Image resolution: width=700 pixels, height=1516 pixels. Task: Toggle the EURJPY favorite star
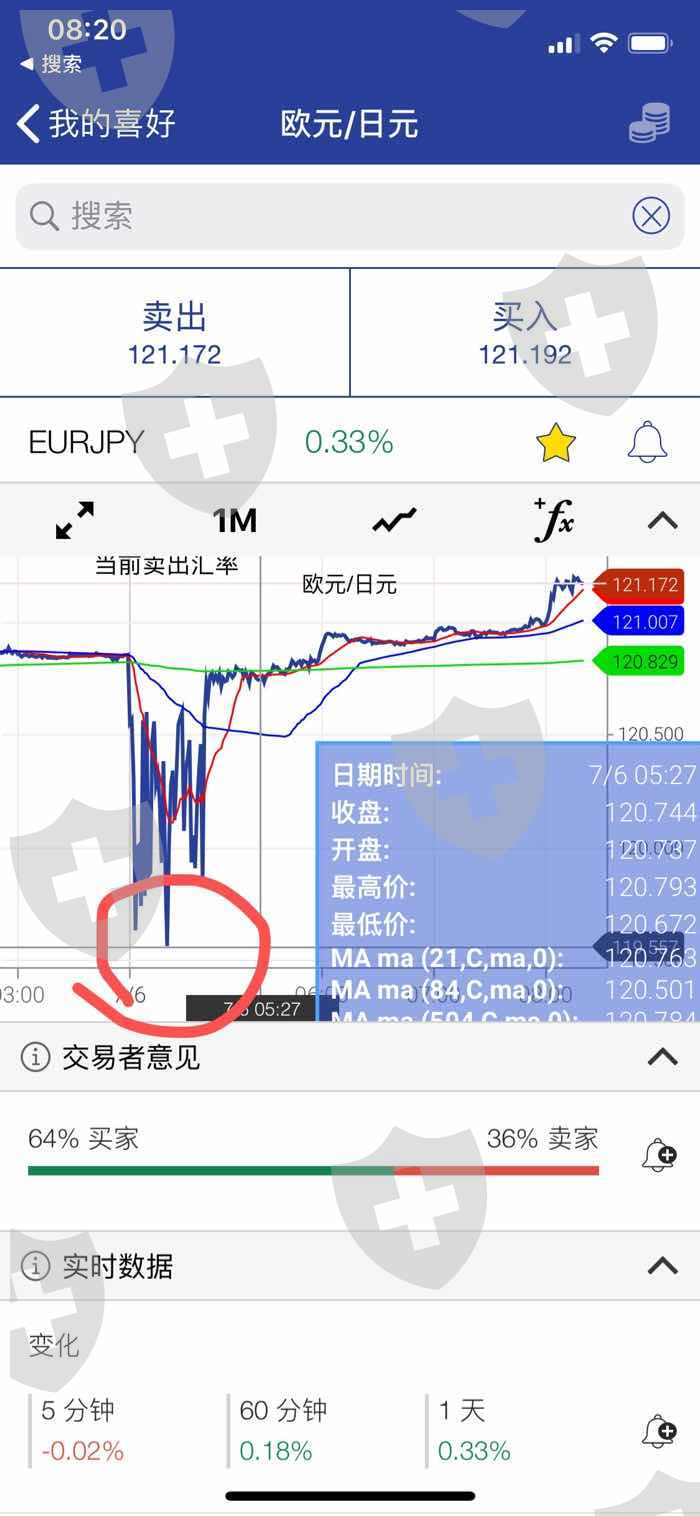pos(556,442)
